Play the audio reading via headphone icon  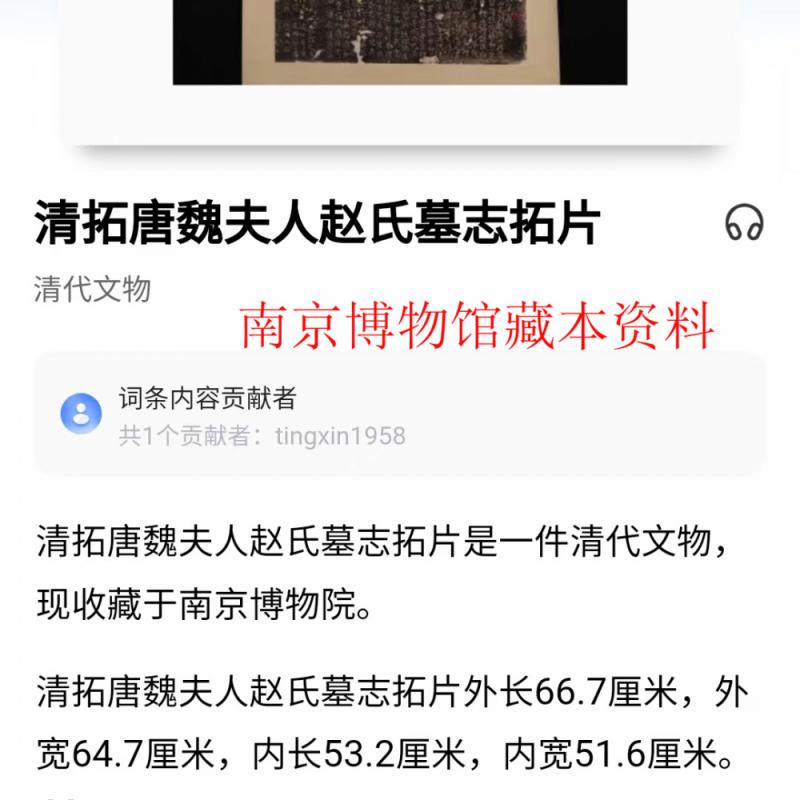click(744, 222)
